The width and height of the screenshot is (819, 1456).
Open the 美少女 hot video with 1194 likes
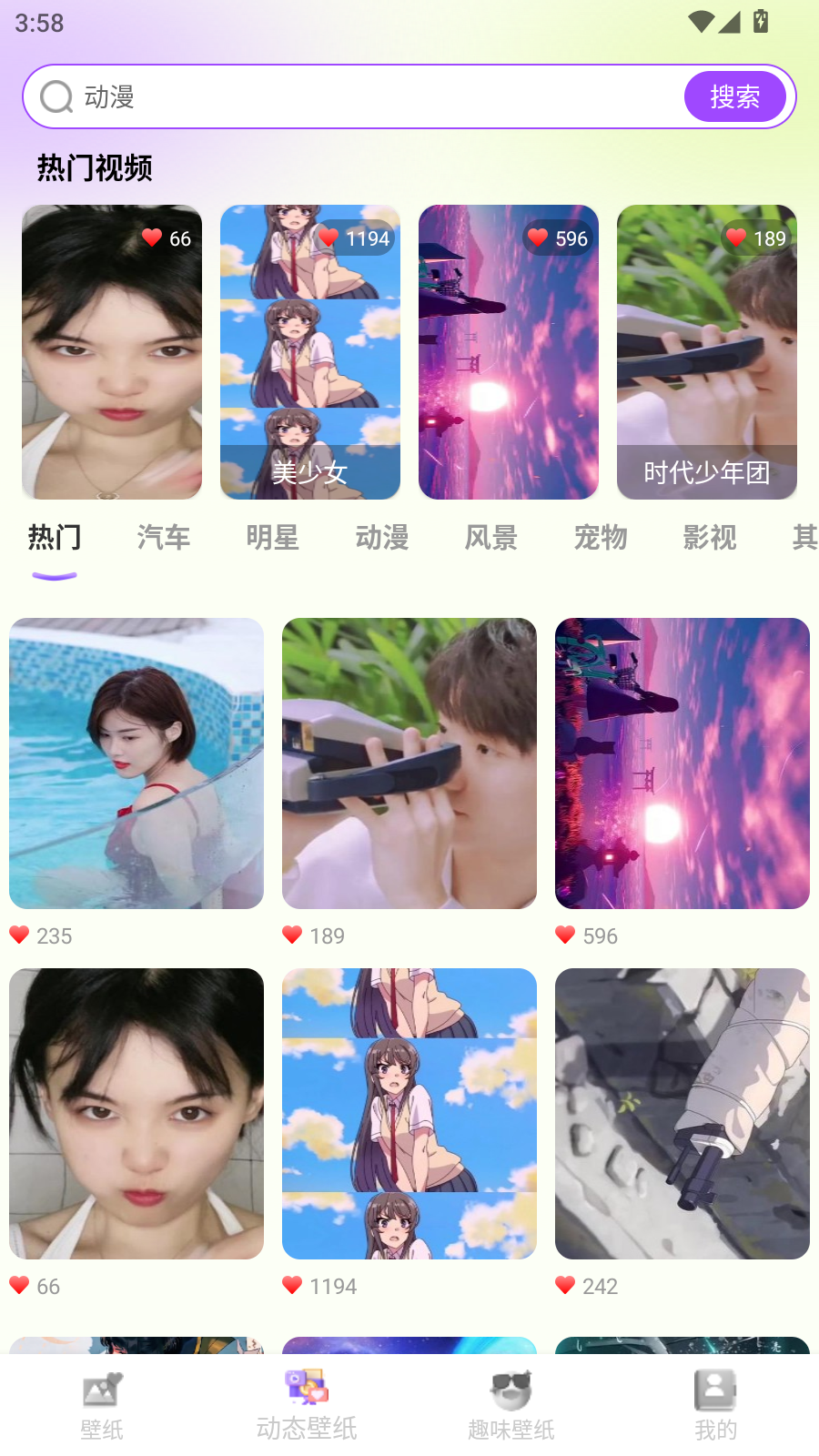click(x=310, y=352)
